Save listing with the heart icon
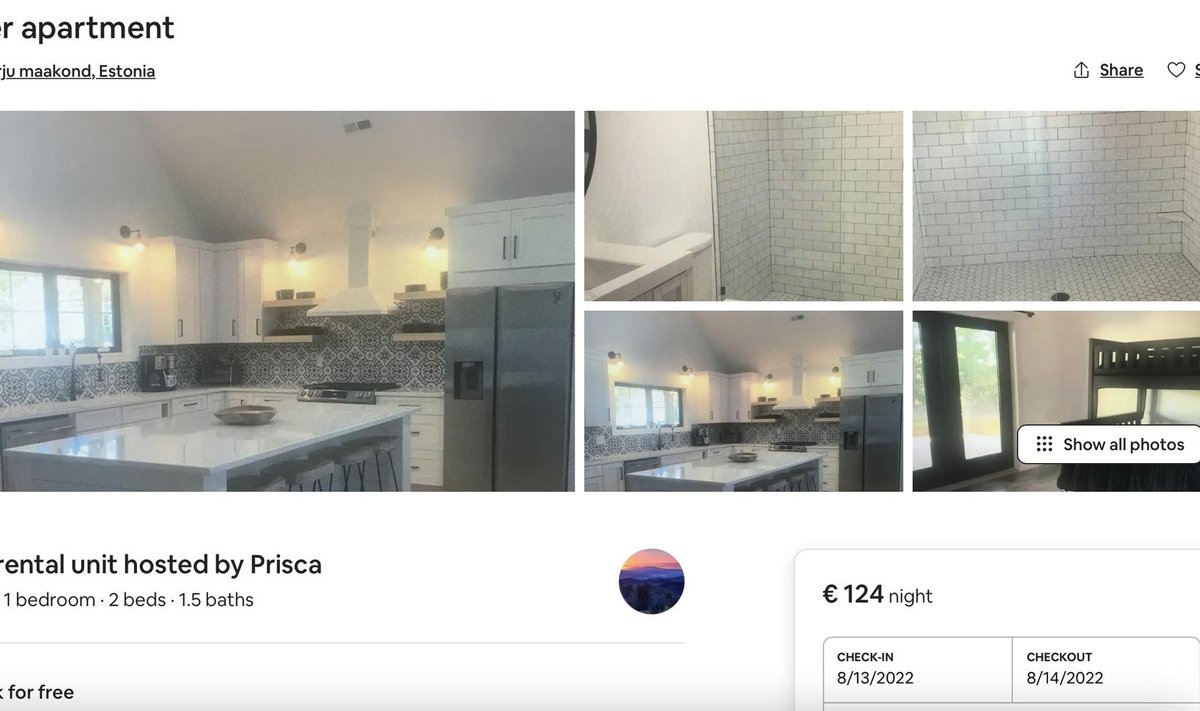The image size is (1200, 711). pyautogui.click(x=1177, y=70)
